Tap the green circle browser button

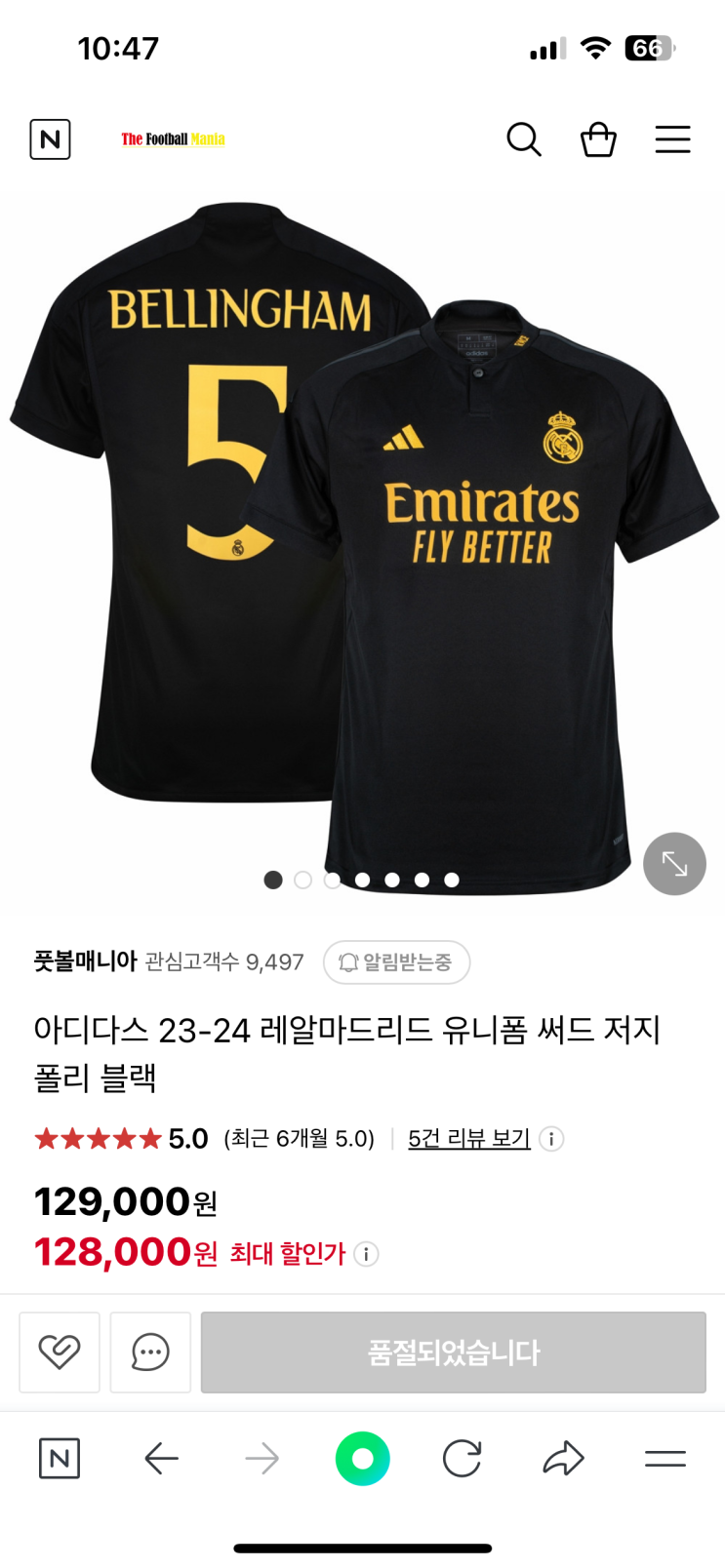(x=362, y=1459)
